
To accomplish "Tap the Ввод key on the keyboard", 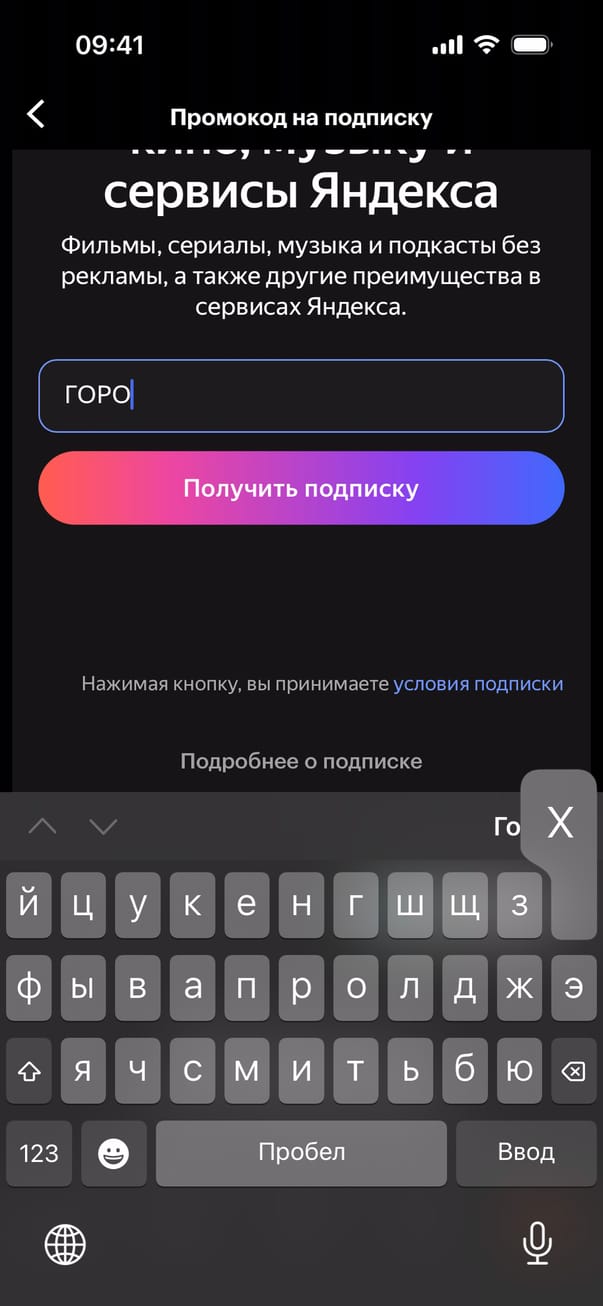I will click(x=525, y=1152).
